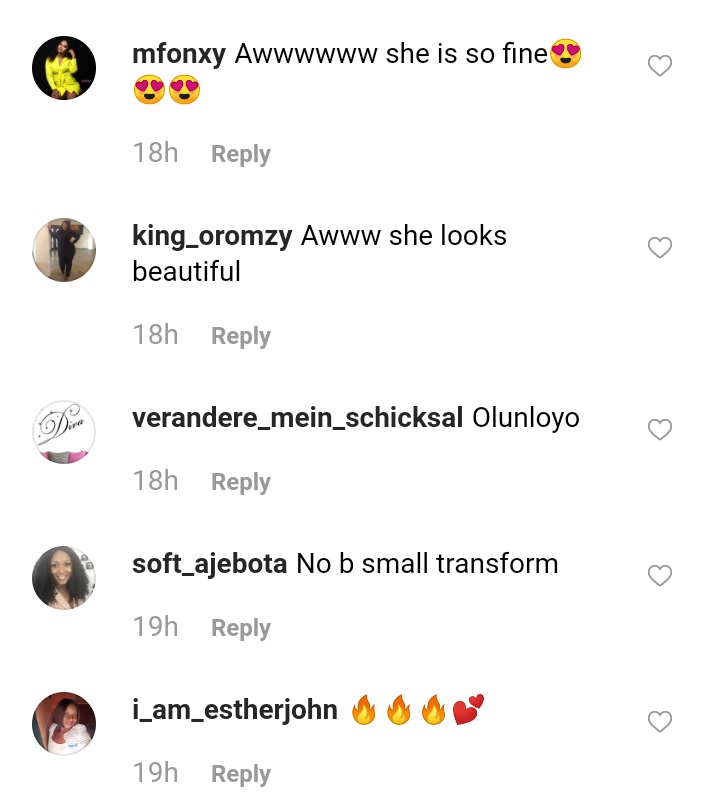Like soft_ajebota's comment
Viewport: 720px width, 805px height.
(x=660, y=576)
